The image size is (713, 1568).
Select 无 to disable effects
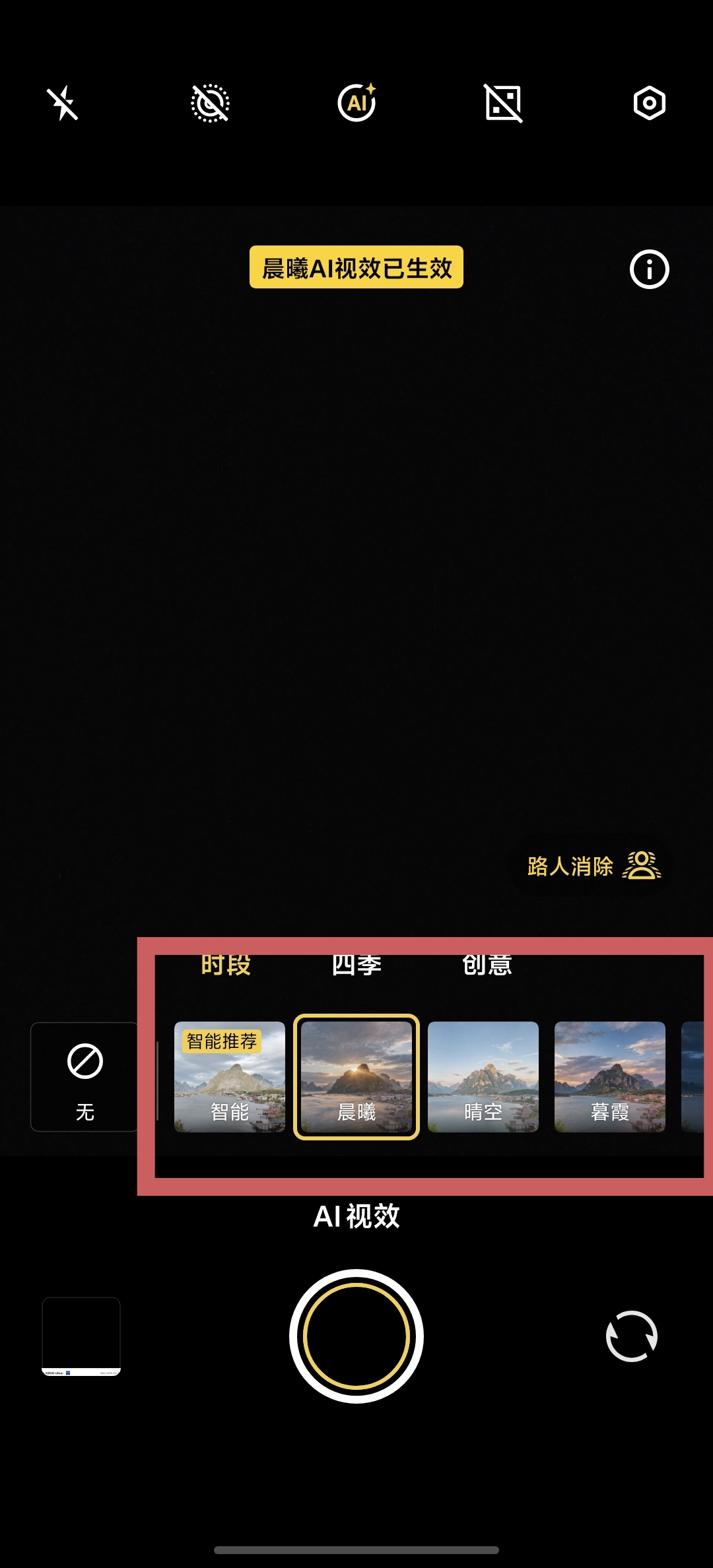pyautogui.click(x=85, y=1077)
